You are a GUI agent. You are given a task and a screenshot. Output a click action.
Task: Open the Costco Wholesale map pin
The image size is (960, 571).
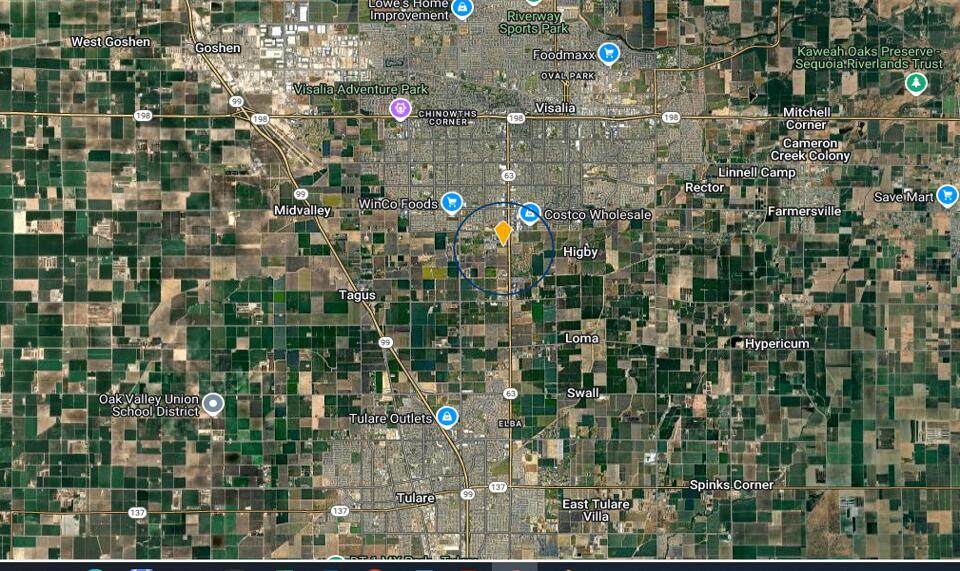530,213
